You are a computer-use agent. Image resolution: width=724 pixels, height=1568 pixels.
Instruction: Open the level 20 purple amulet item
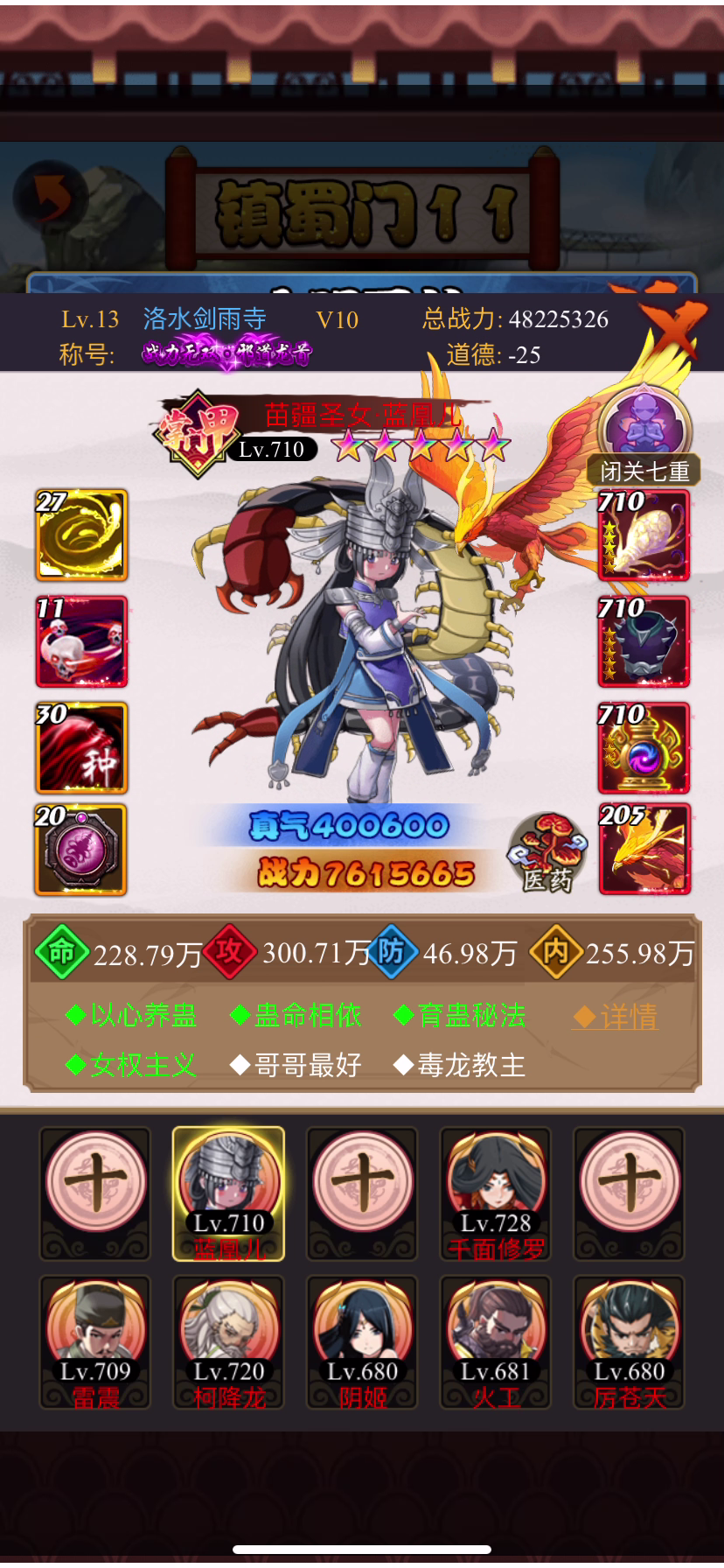click(x=81, y=850)
